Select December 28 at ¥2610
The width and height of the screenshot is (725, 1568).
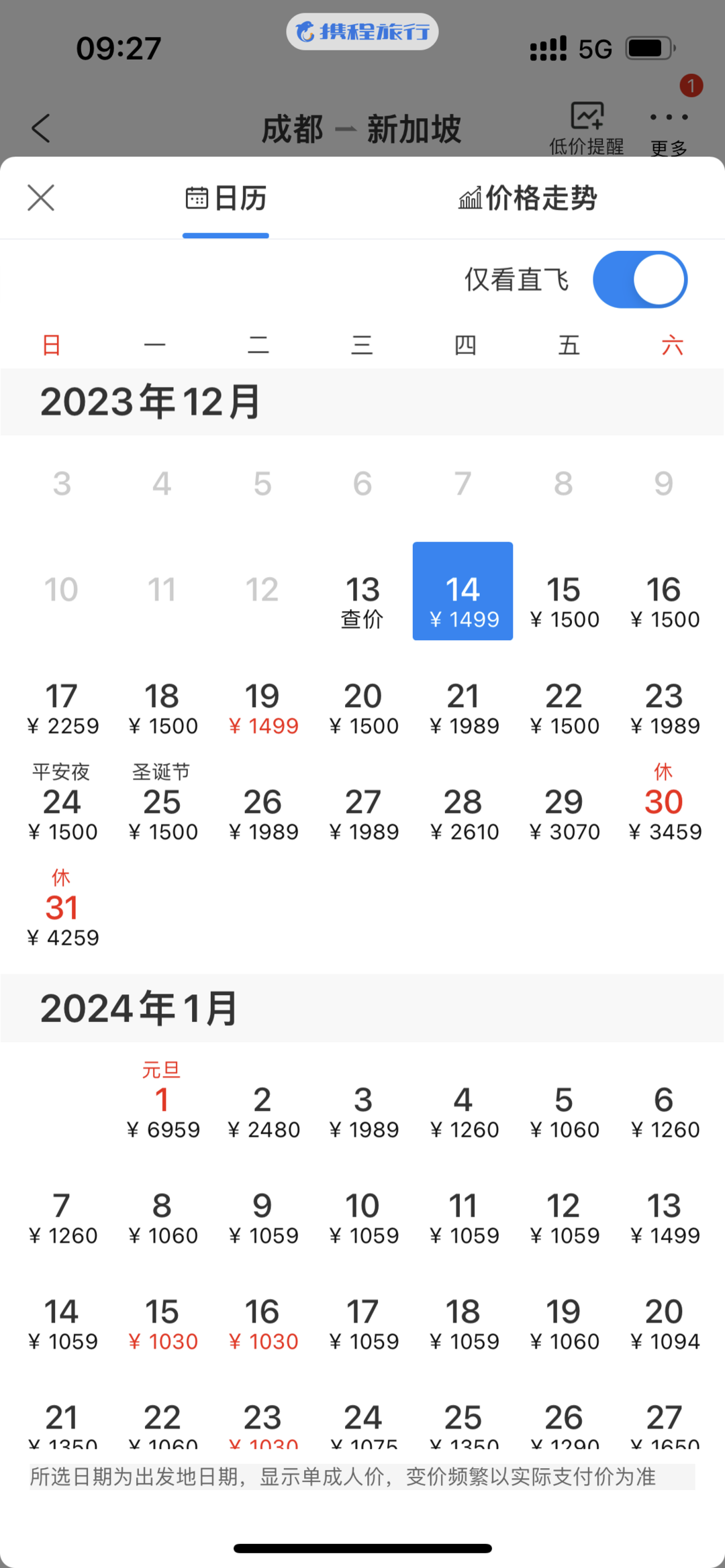[463, 814]
